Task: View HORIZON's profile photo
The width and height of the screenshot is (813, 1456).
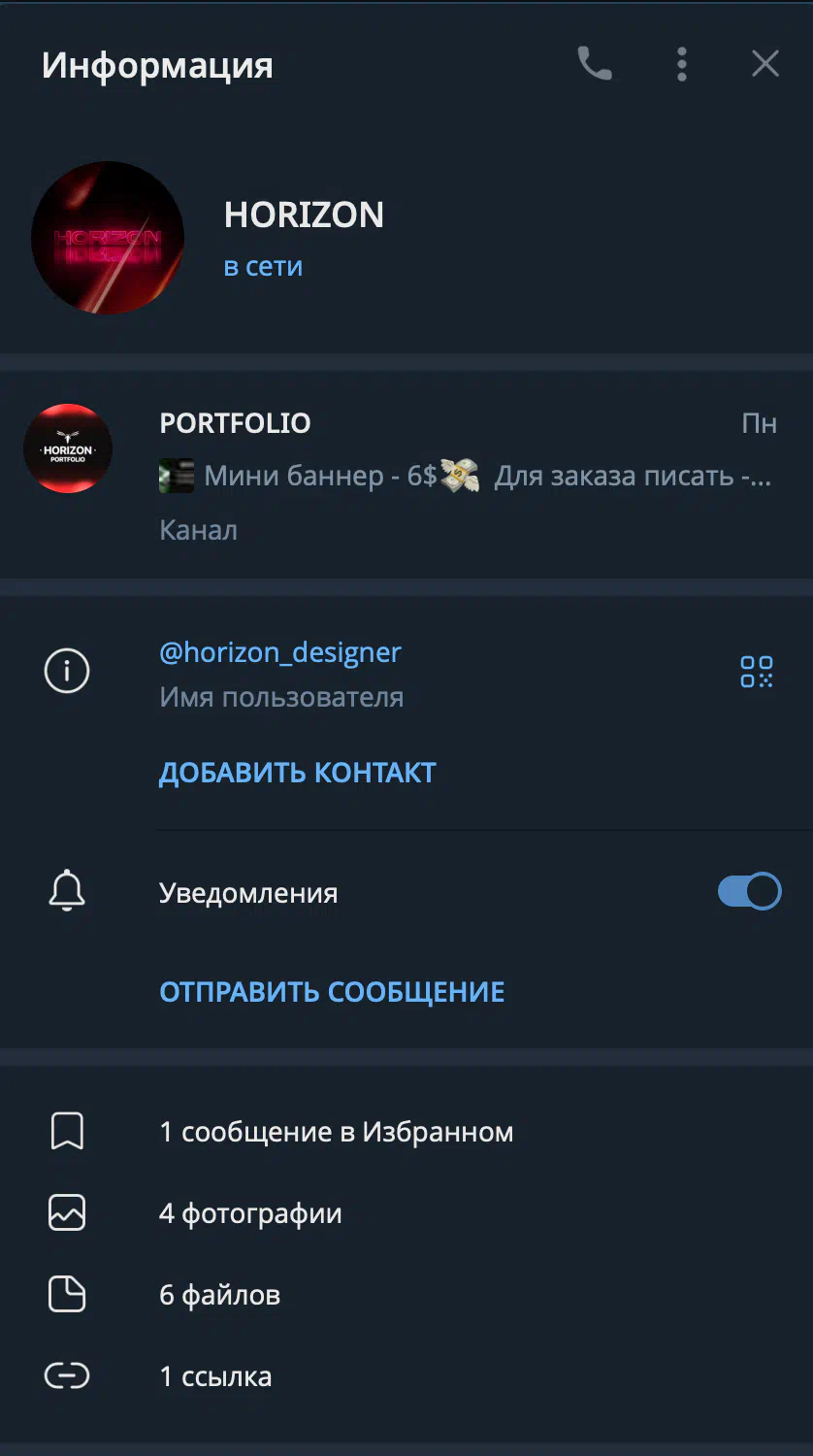Action: tap(108, 238)
